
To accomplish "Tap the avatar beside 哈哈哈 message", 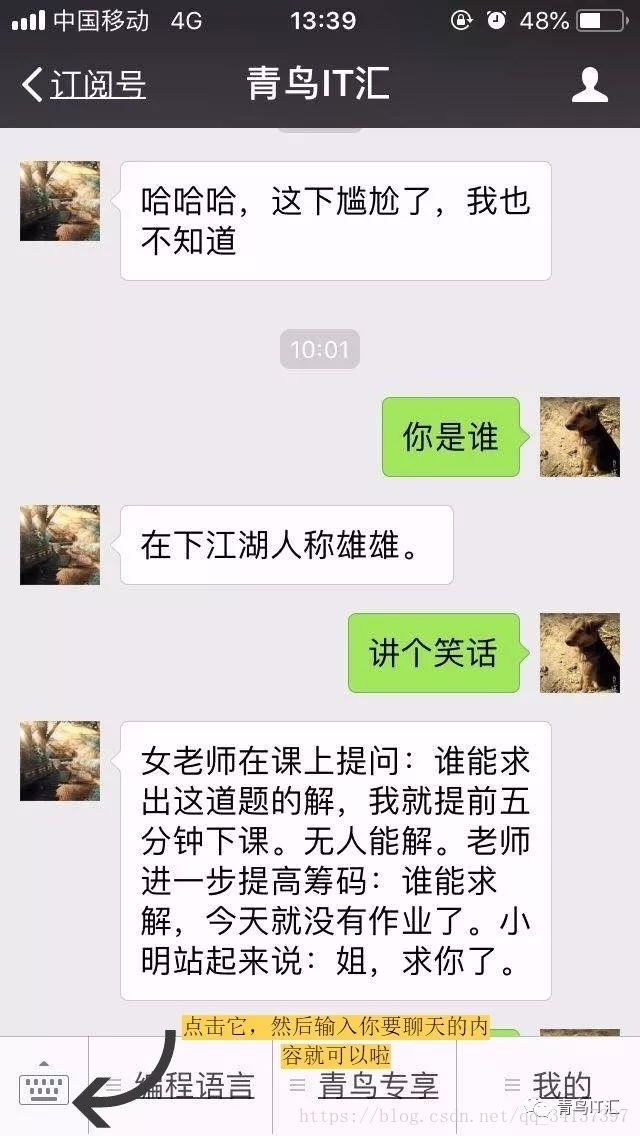I will [59, 201].
